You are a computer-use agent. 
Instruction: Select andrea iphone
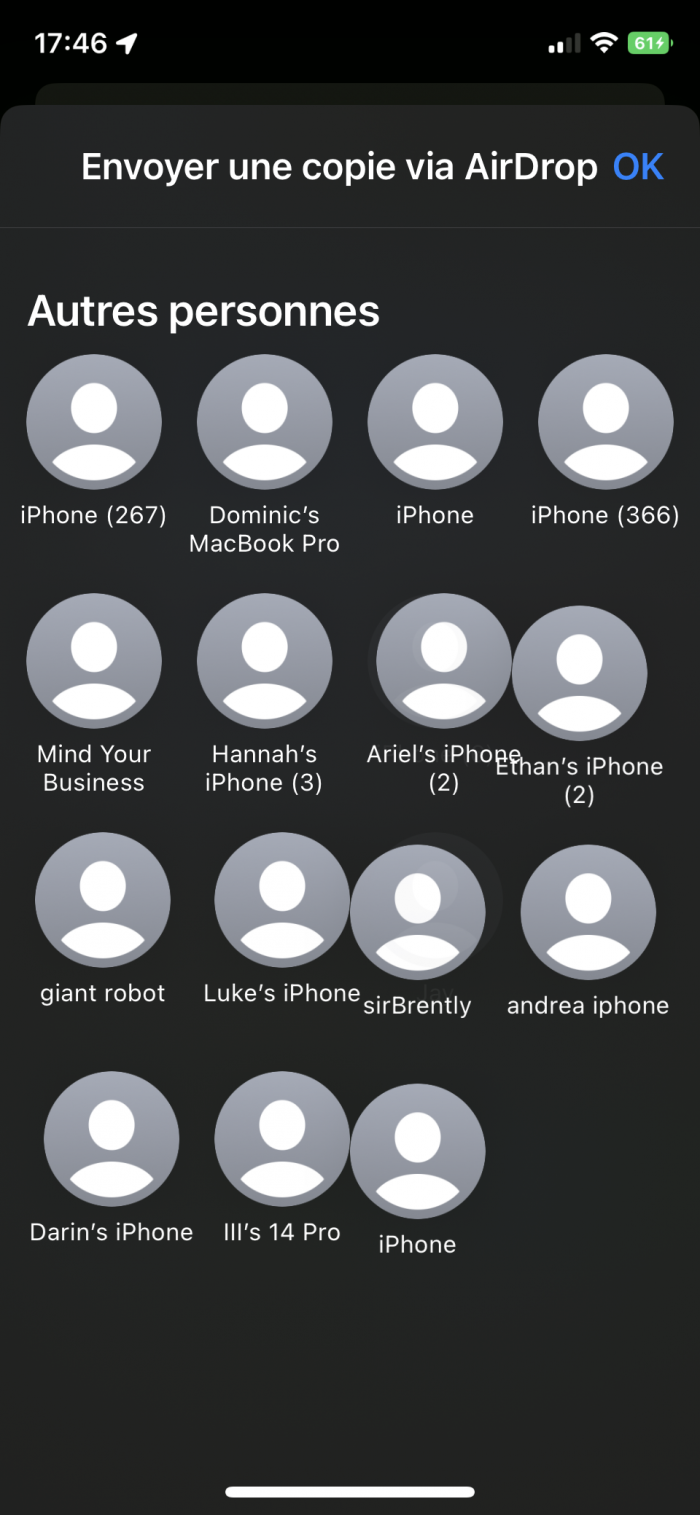[588, 912]
